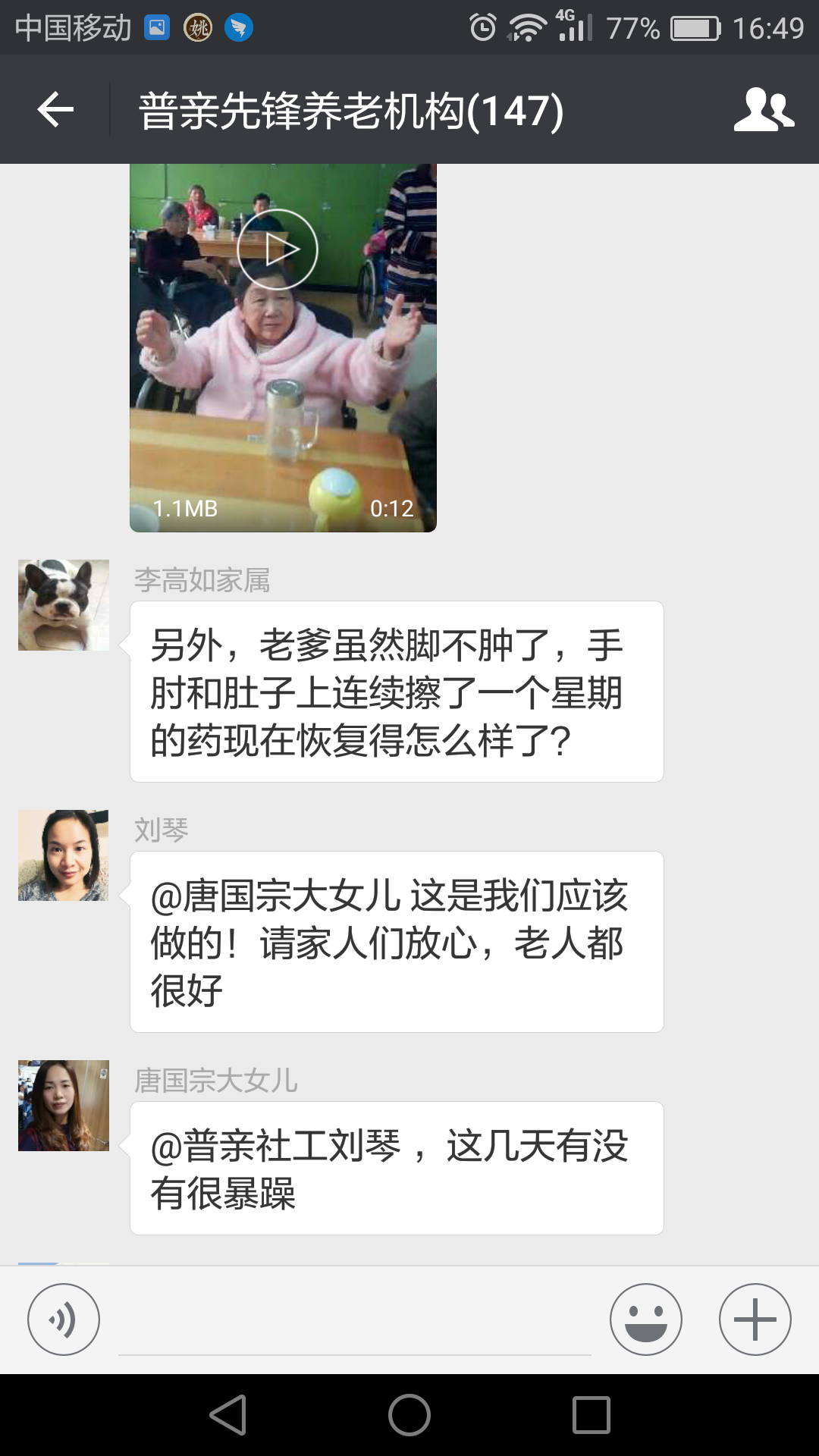Switch to voice message input
819x1456 pixels.
click(64, 1319)
